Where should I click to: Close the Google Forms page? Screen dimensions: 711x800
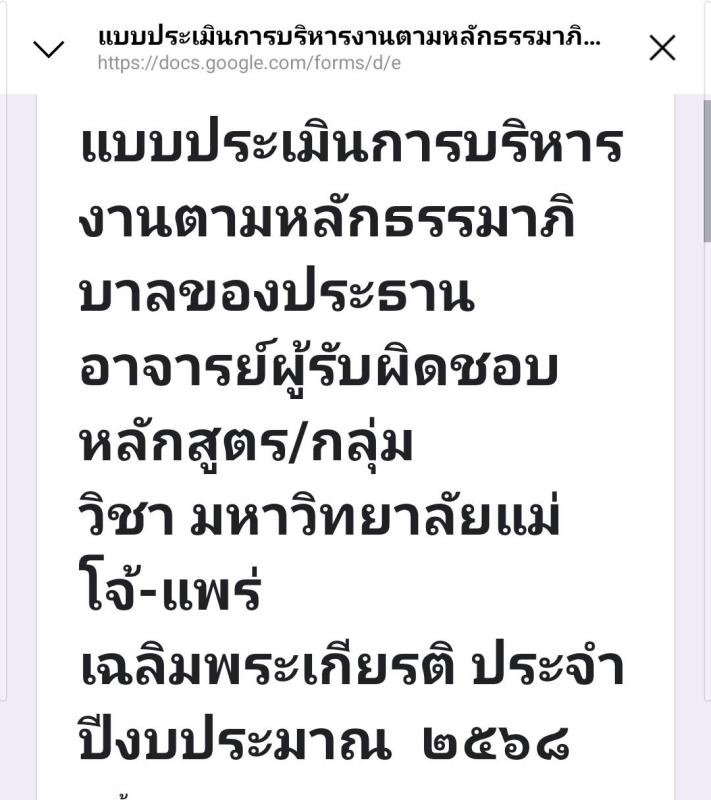pos(662,48)
